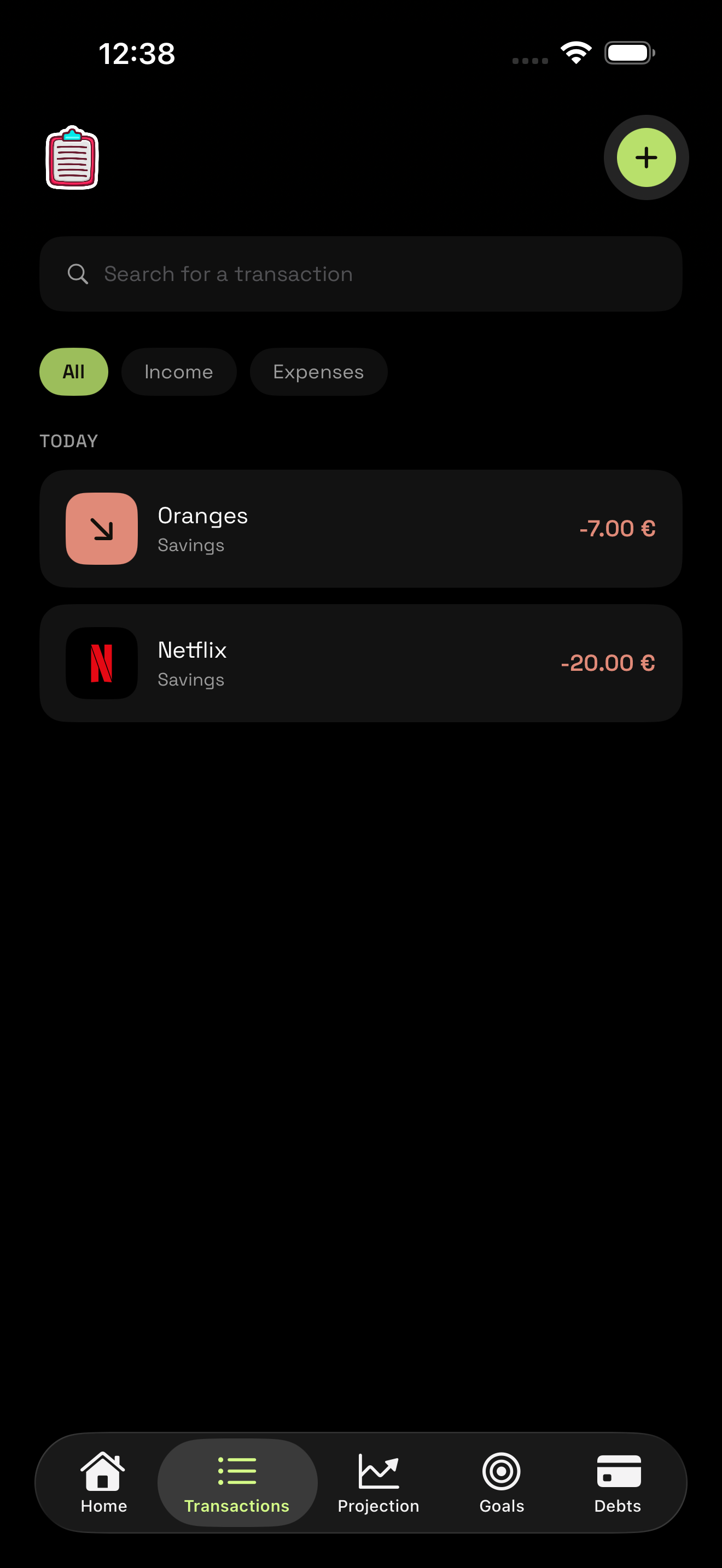Open the Netflix transaction
Viewport: 722px width, 1568px height.
coord(361,663)
